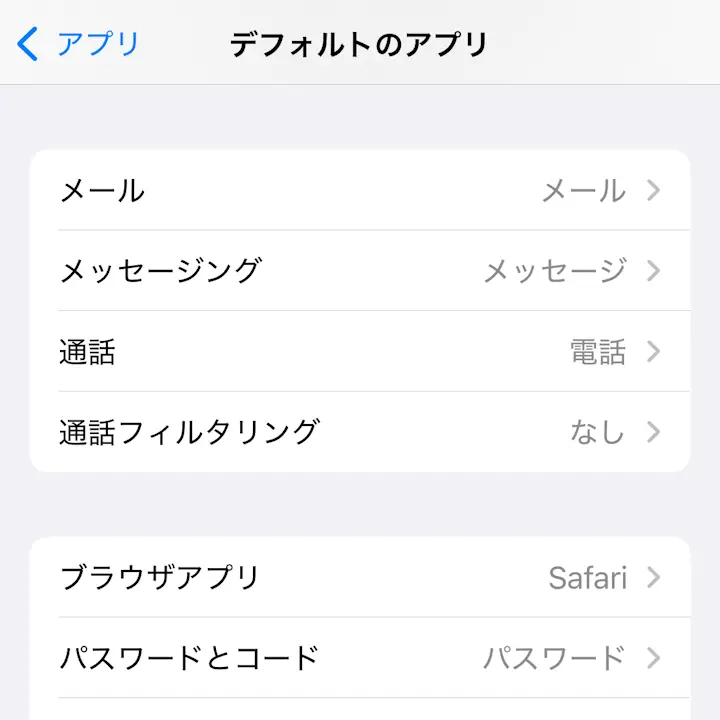Image resolution: width=720 pixels, height=720 pixels.
Task: Change the default ブラウザアプリ
Action: [x=360, y=577]
